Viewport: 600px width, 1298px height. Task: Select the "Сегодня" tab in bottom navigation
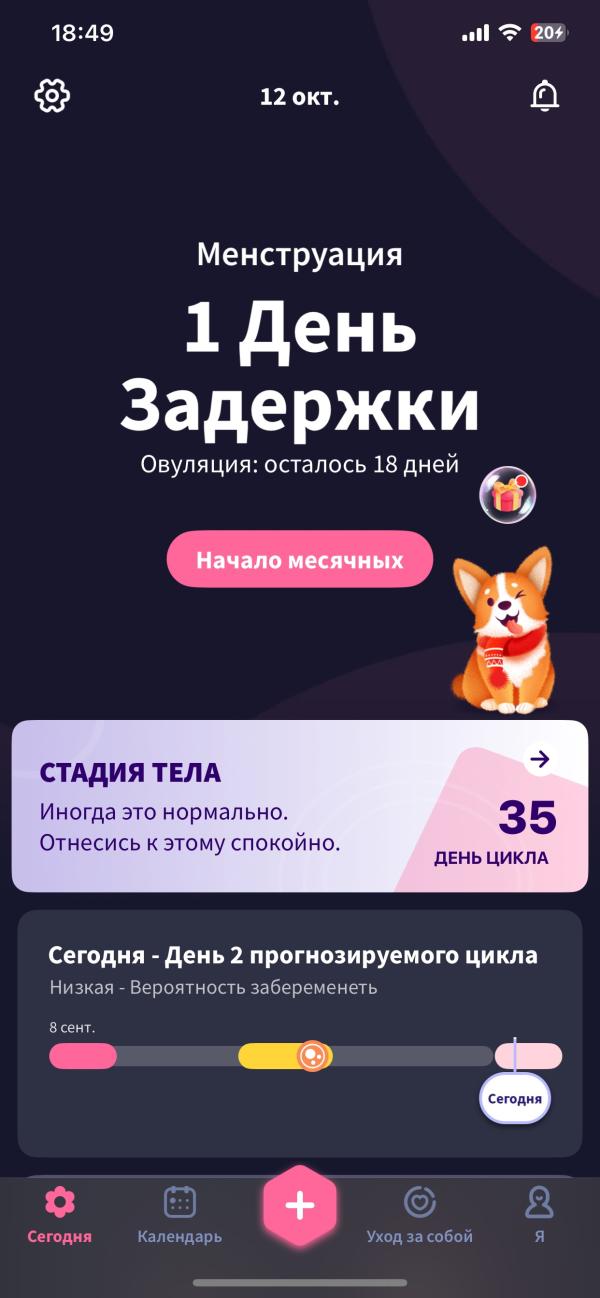(60, 1215)
